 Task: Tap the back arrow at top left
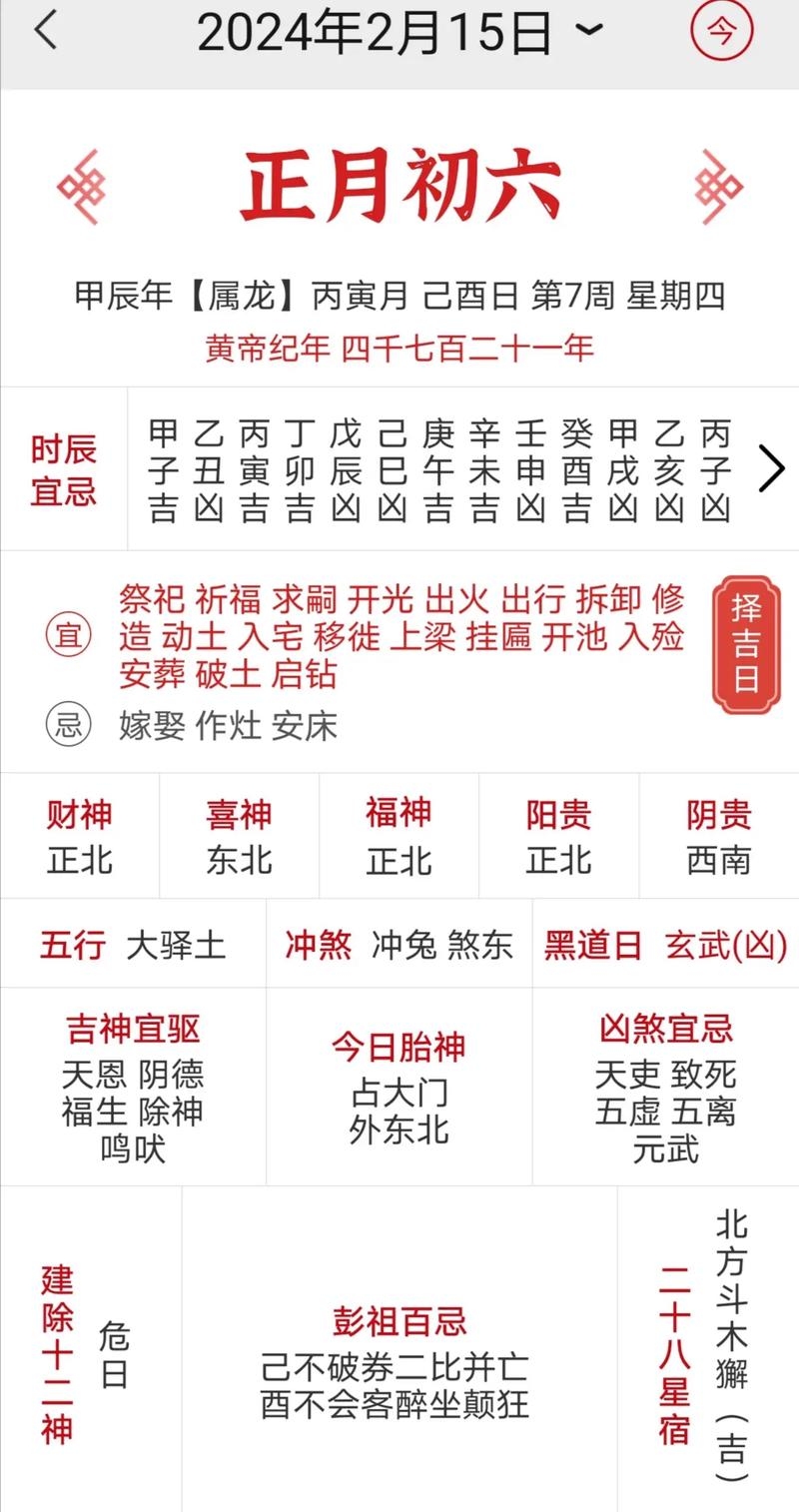pos(44,31)
